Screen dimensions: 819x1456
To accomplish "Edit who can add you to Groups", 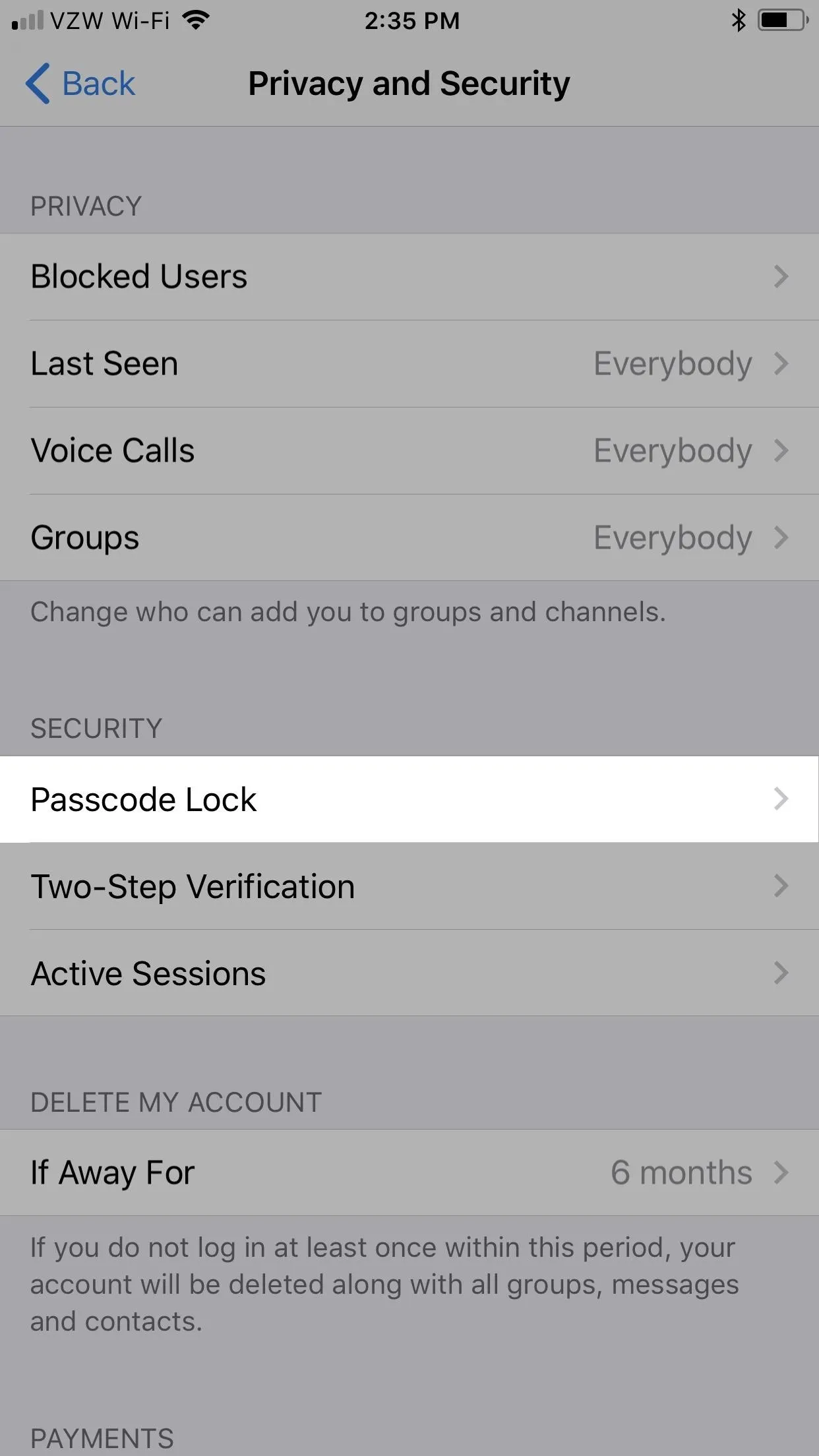I will pyautogui.click(x=409, y=538).
